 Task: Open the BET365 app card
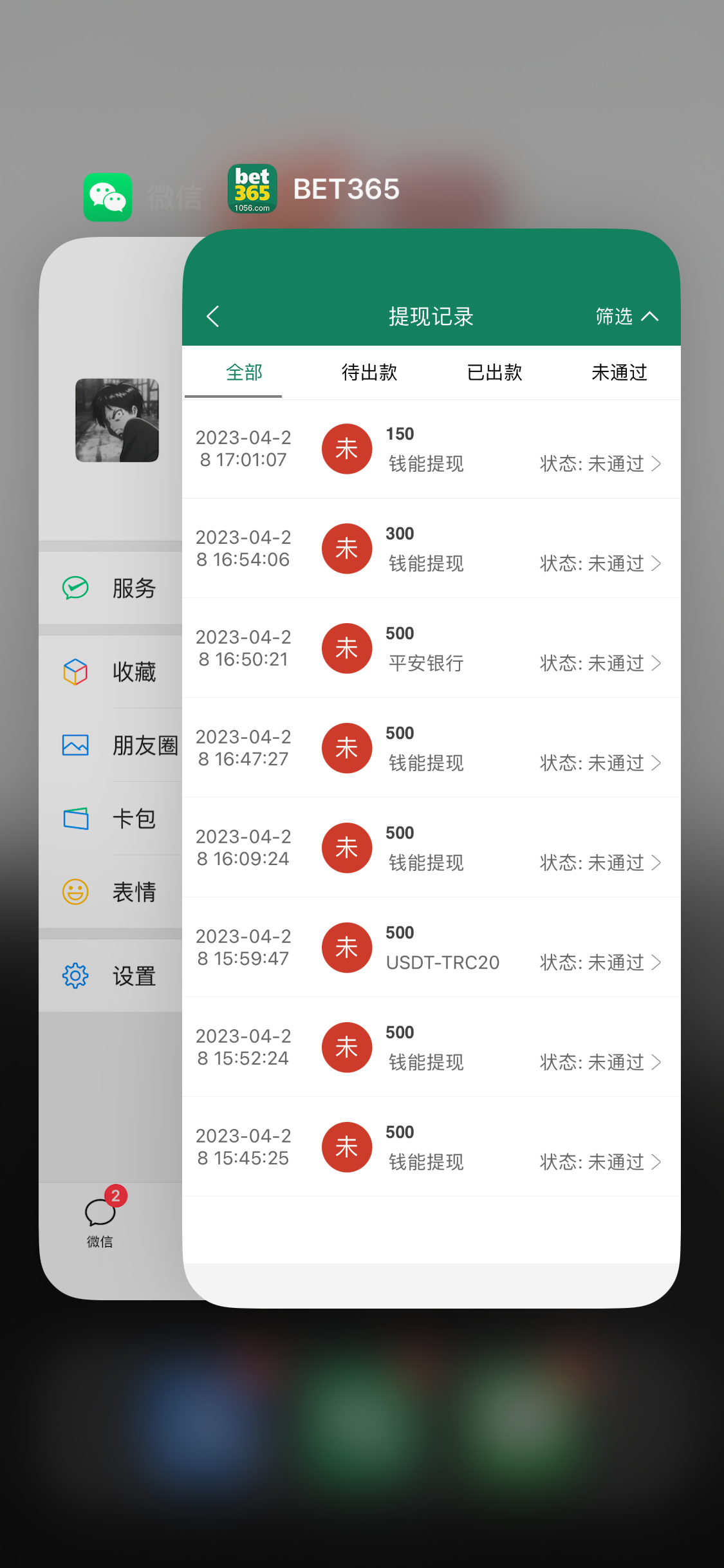[x=431, y=772]
